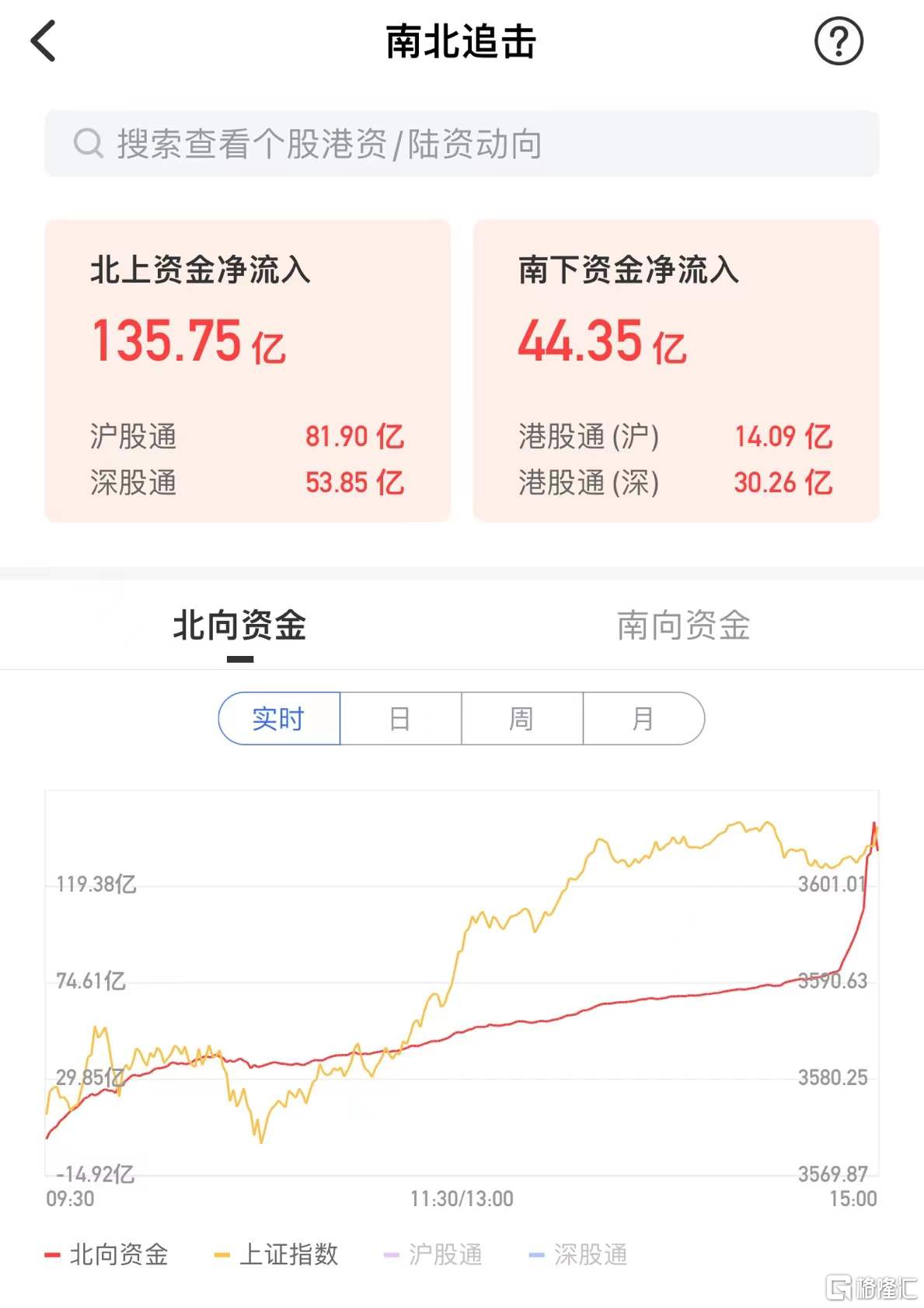The height and width of the screenshot is (1308, 924).
Task: Switch to the 北向资金 tab
Action: tap(239, 626)
